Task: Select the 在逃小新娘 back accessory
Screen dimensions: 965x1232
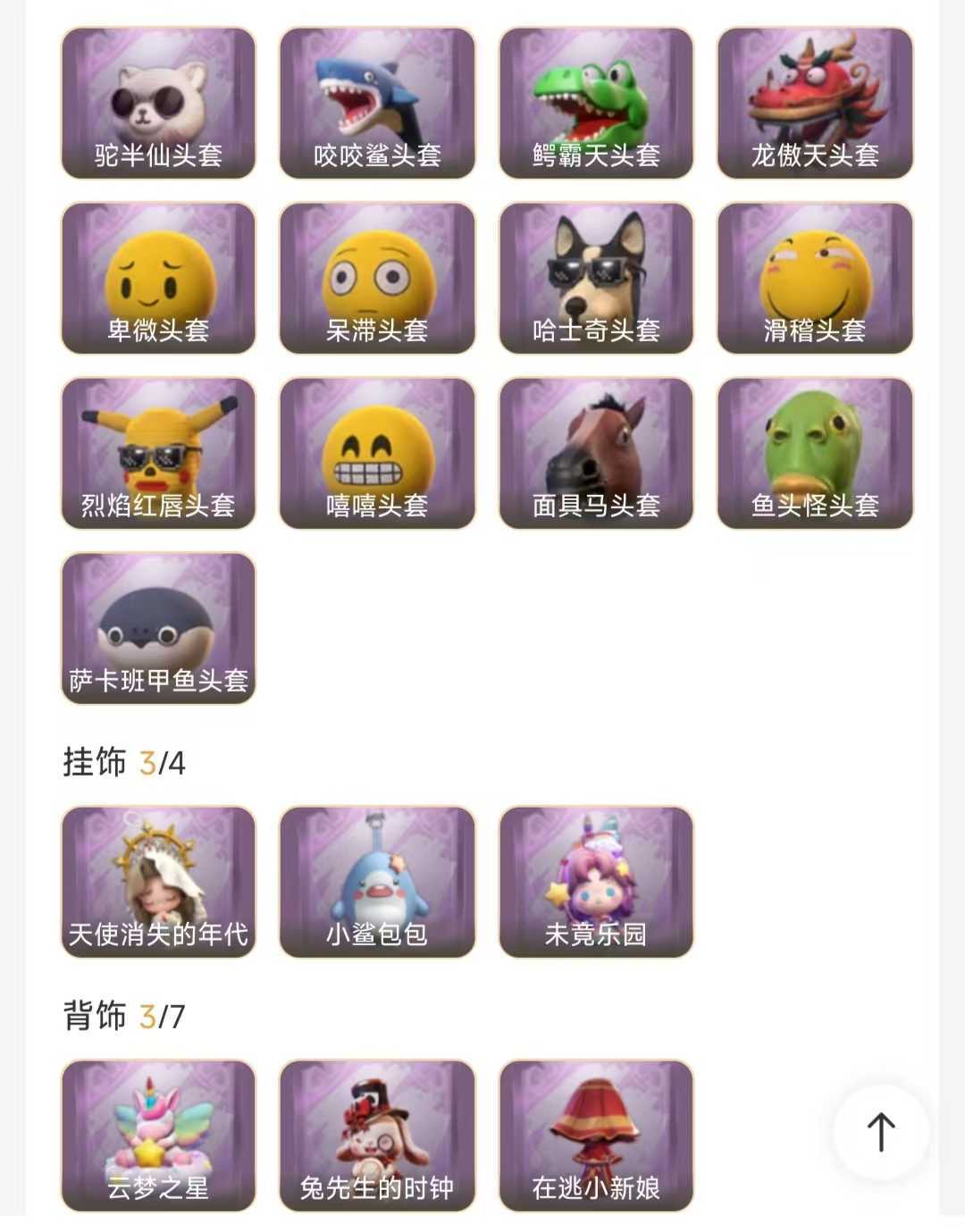Action: 596,1136
